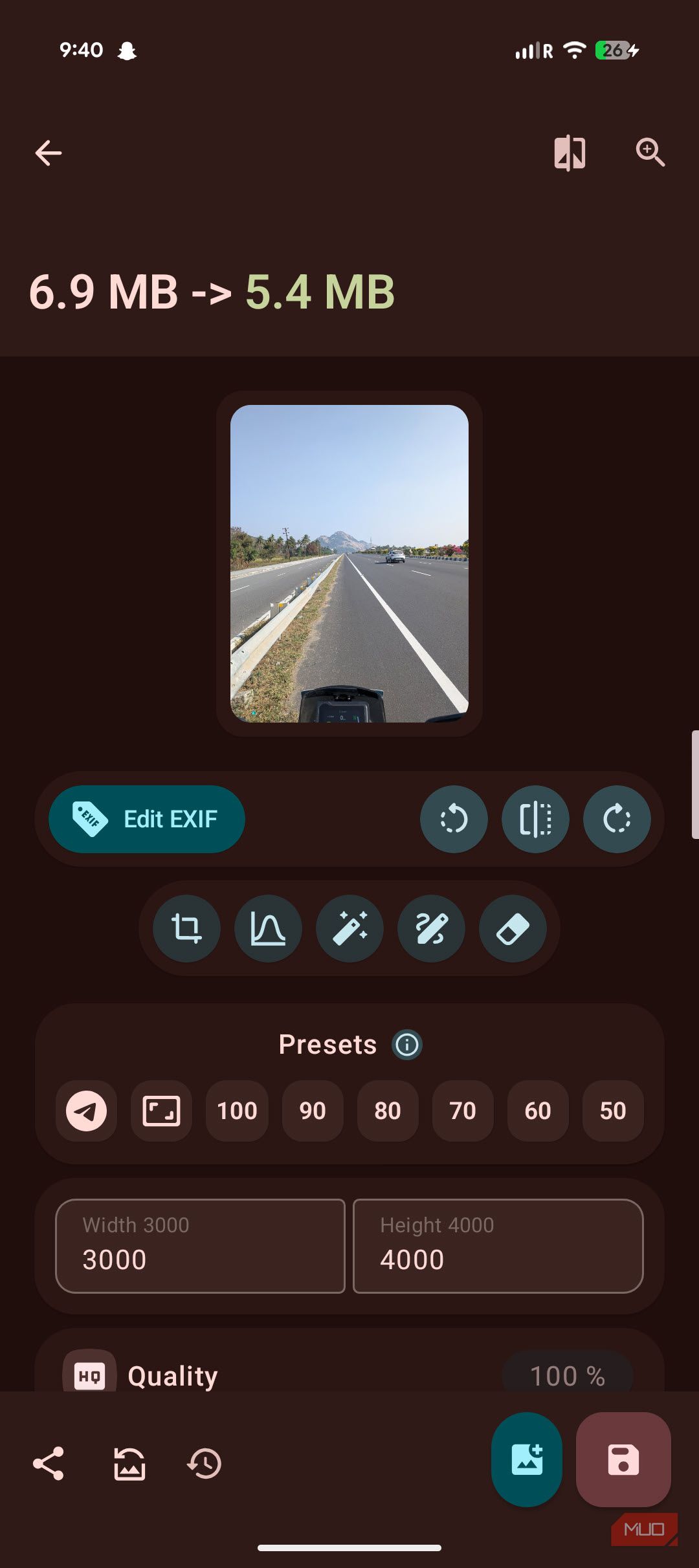Viewport: 699px width, 1568px height.
Task: Open the compare before/after icon
Action: point(570,153)
